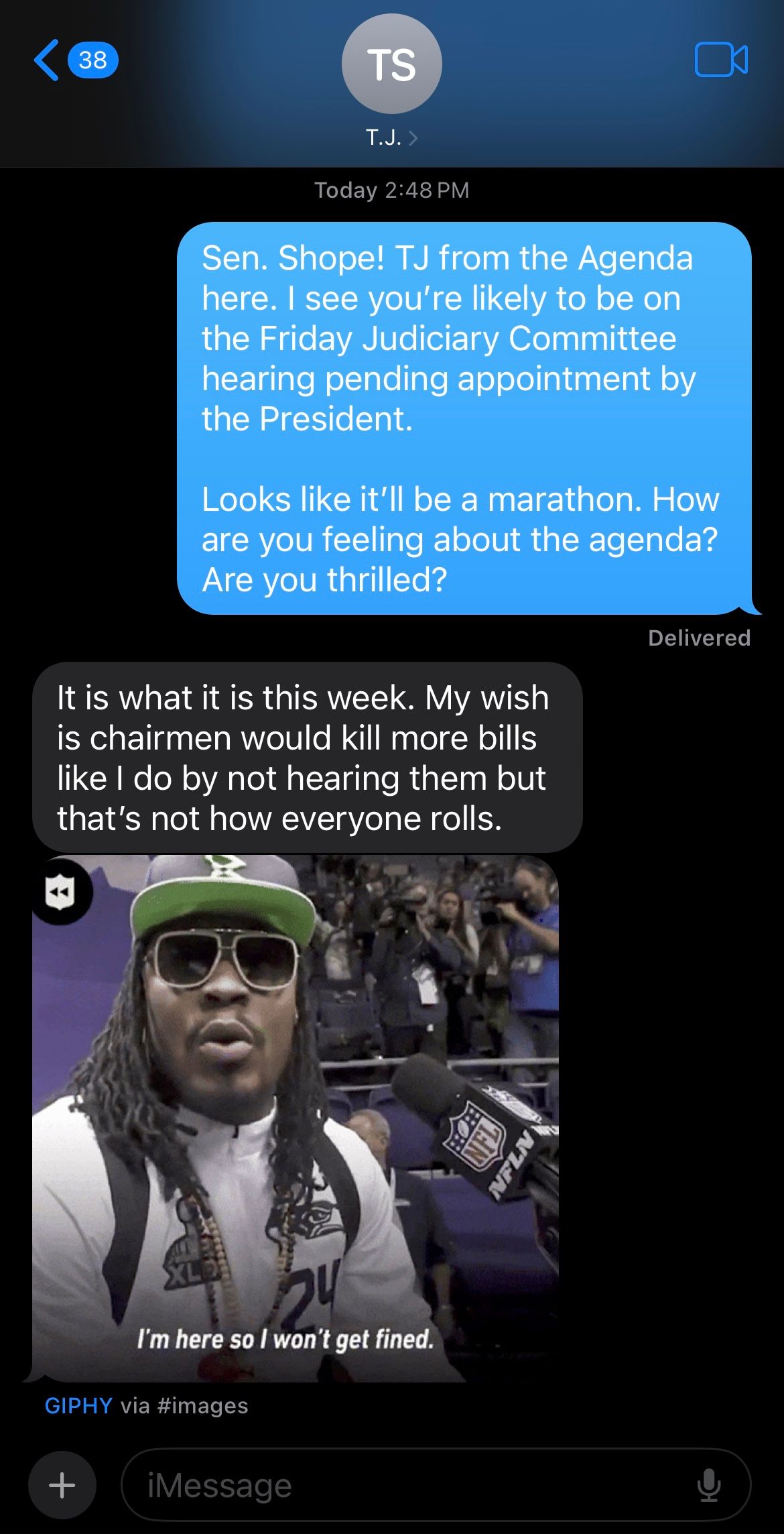Open the GIF of the football player
The width and height of the screenshot is (784, 1534).
[x=295, y=1118]
